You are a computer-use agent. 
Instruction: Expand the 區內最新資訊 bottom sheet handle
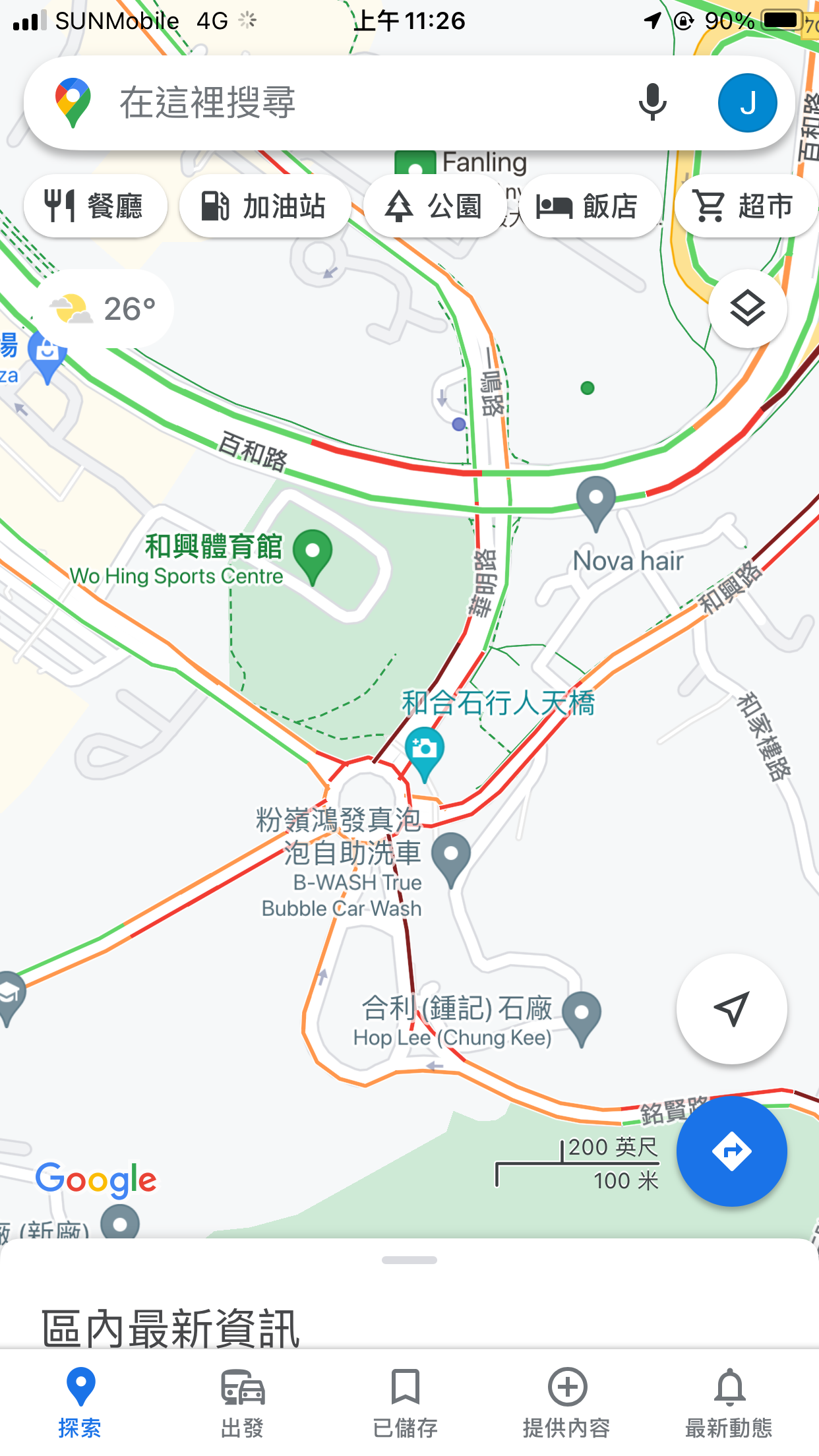(x=409, y=1260)
